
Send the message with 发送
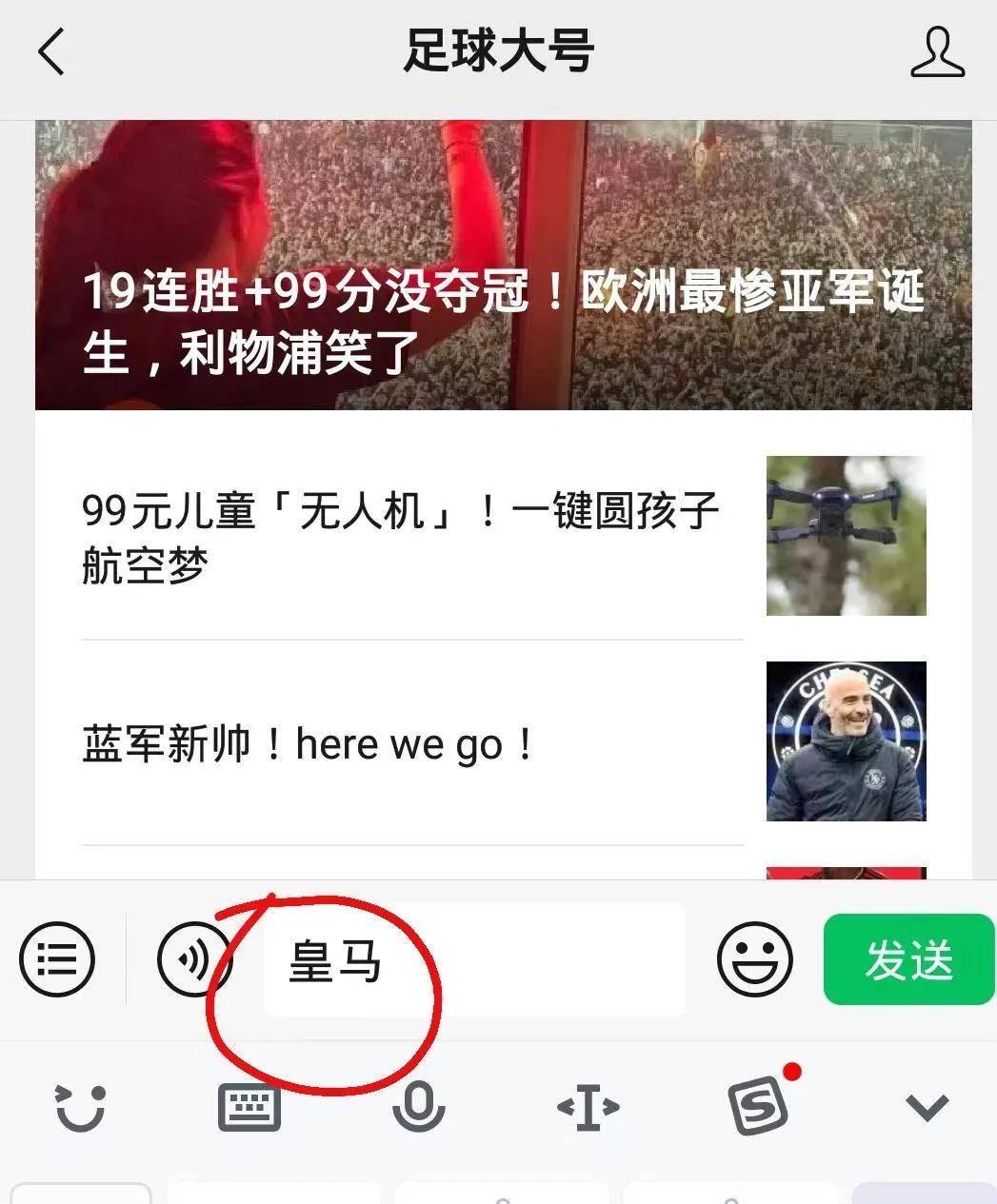pyautogui.click(x=908, y=959)
